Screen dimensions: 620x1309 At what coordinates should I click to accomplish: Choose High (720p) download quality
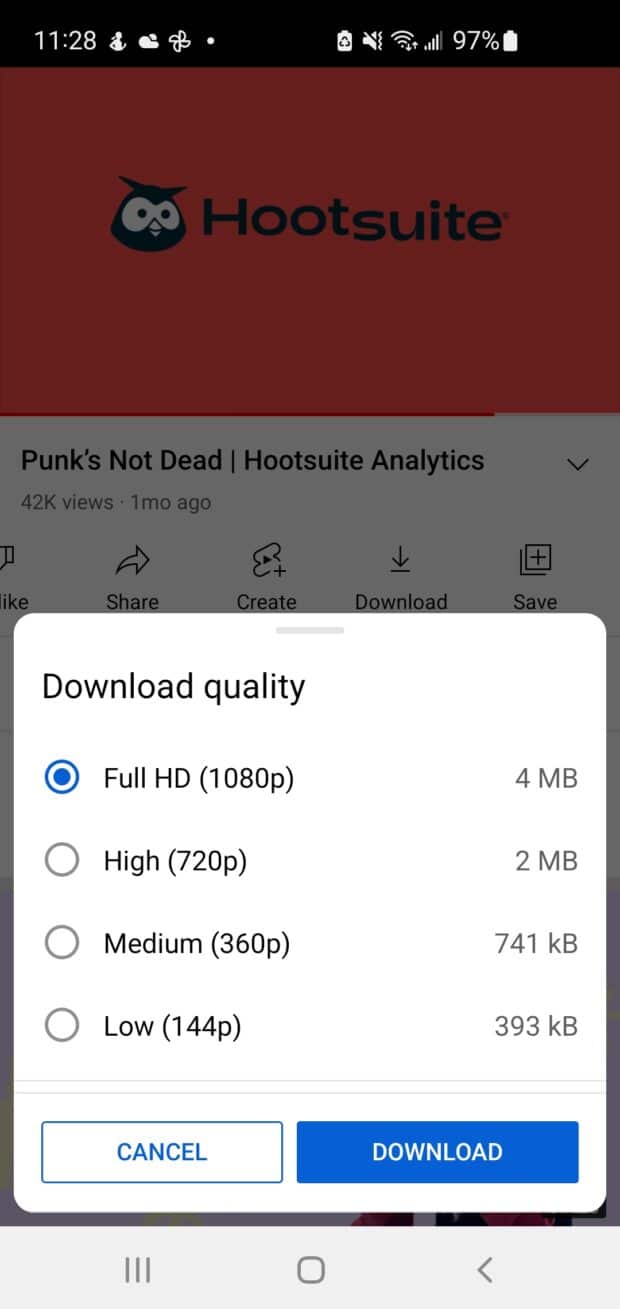click(x=62, y=860)
